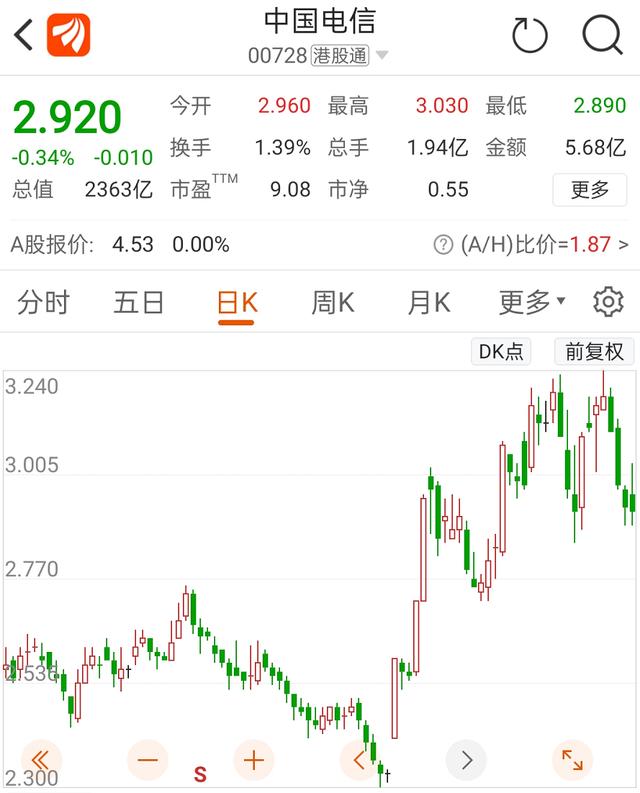Tap the 更多 button in quote details
Screen dimensions: 640x793
[590, 189]
